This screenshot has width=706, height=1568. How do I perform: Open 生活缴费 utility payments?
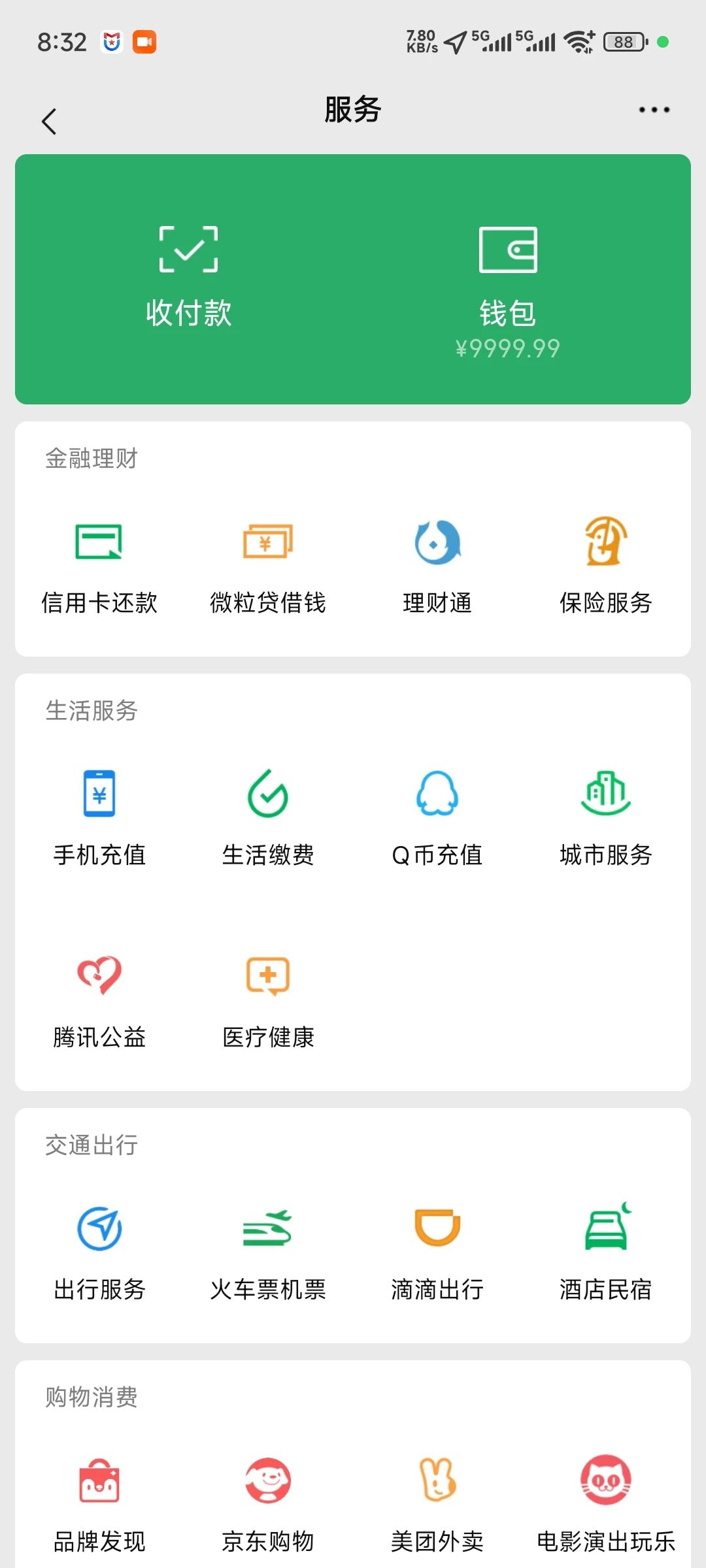tap(268, 817)
